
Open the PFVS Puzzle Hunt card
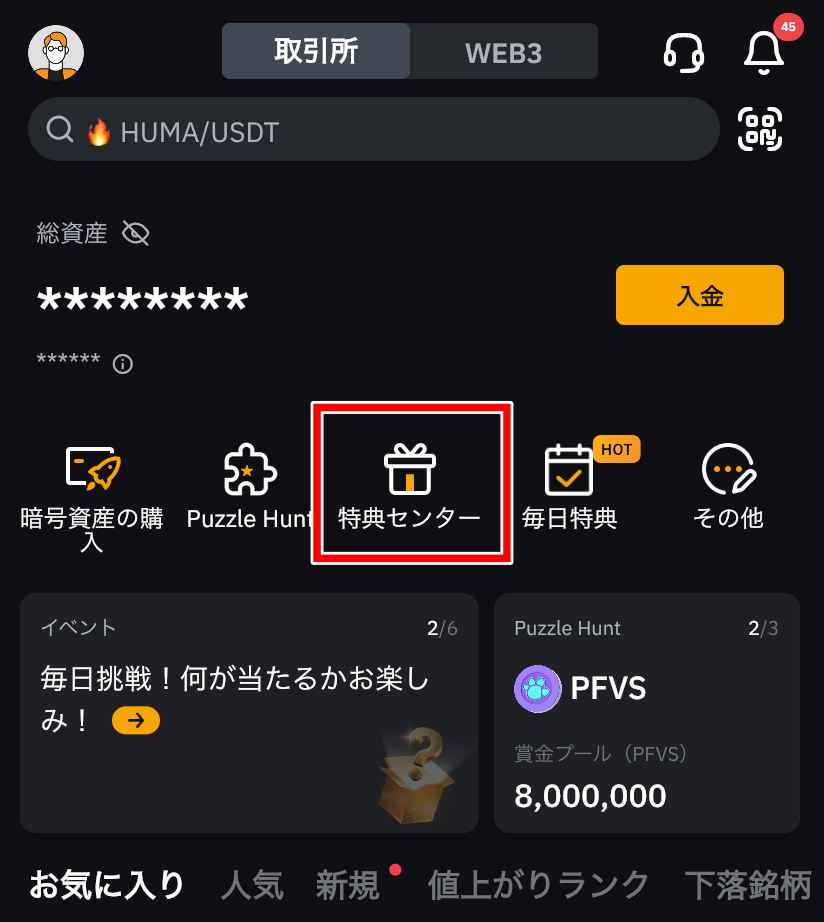646,712
